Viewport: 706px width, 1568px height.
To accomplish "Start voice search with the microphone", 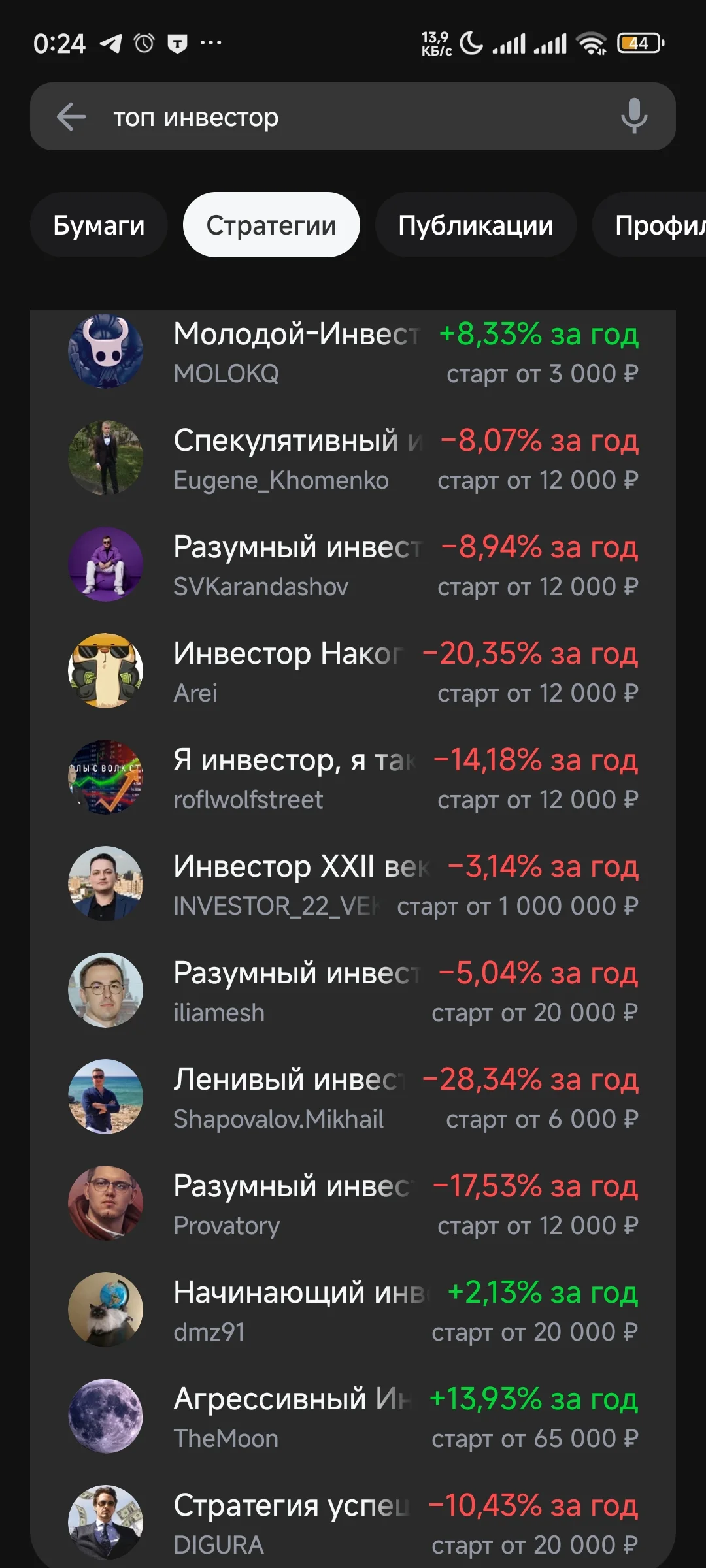I will click(633, 116).
